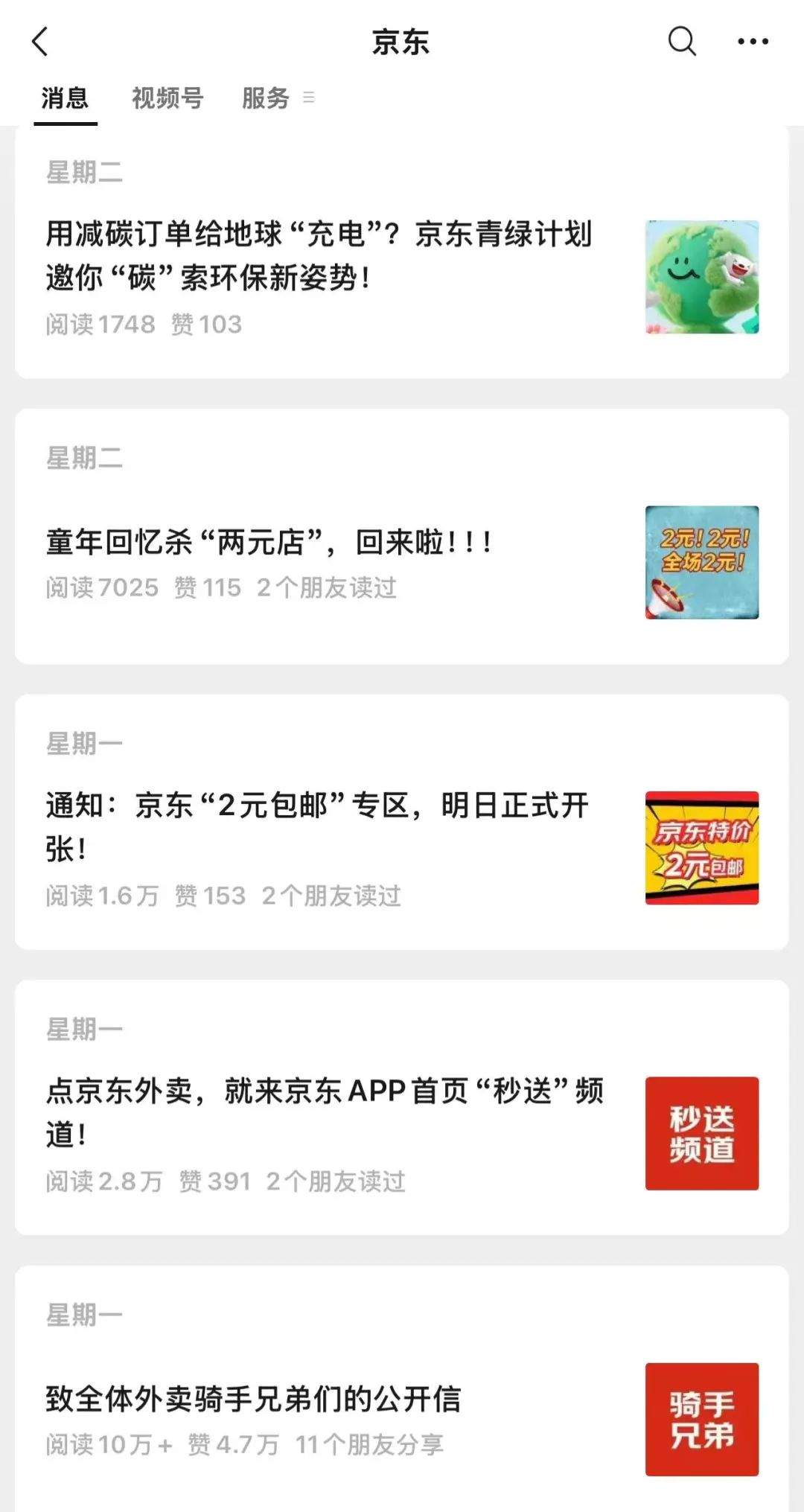
Task: Switch to the 视频号 tab
Action: point(167,98)
